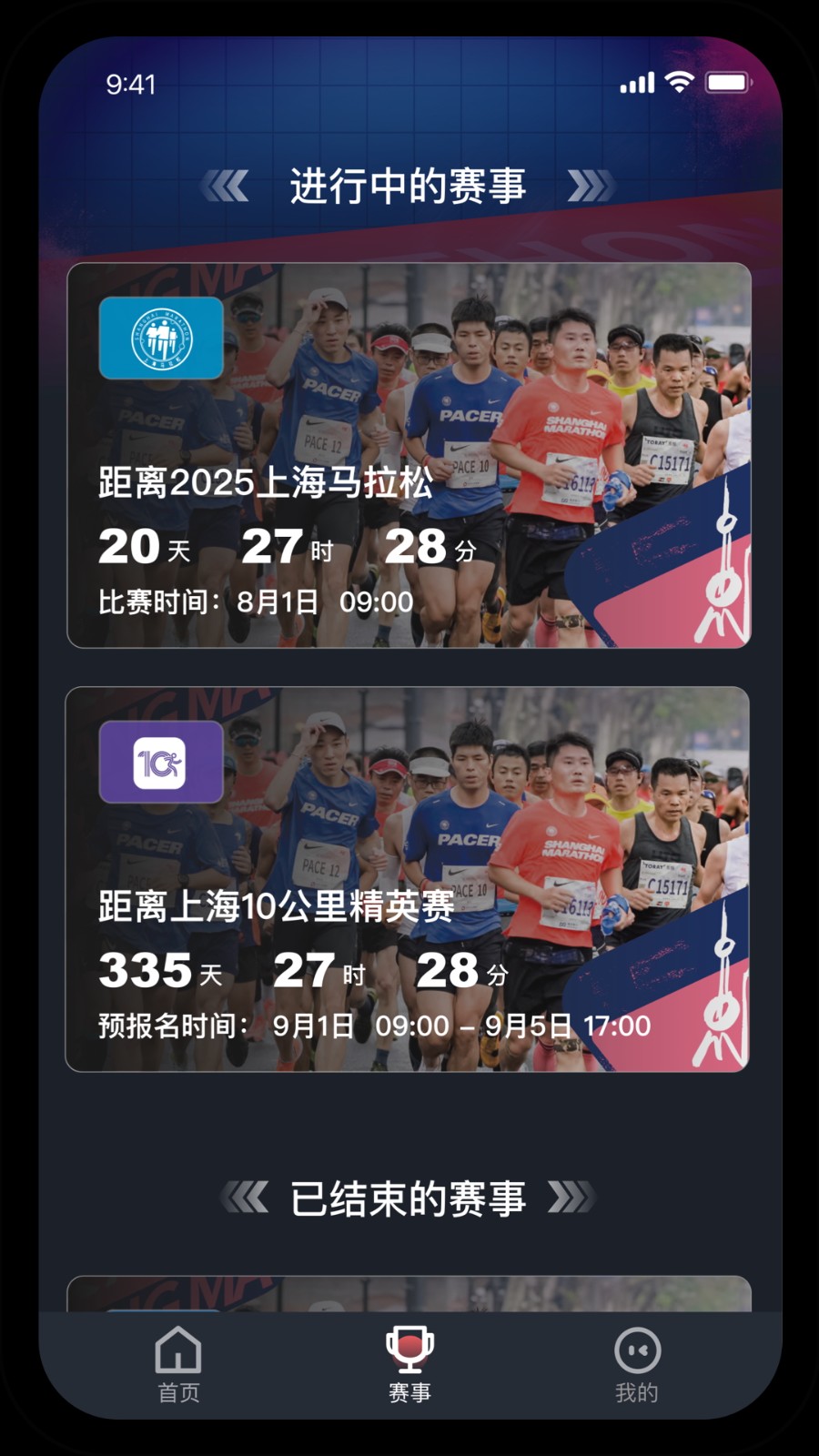This screenshot has height=1456, width=819.
Task: Click the right arrows next to 进行中的赛事
Action: (x=591, y=184)
